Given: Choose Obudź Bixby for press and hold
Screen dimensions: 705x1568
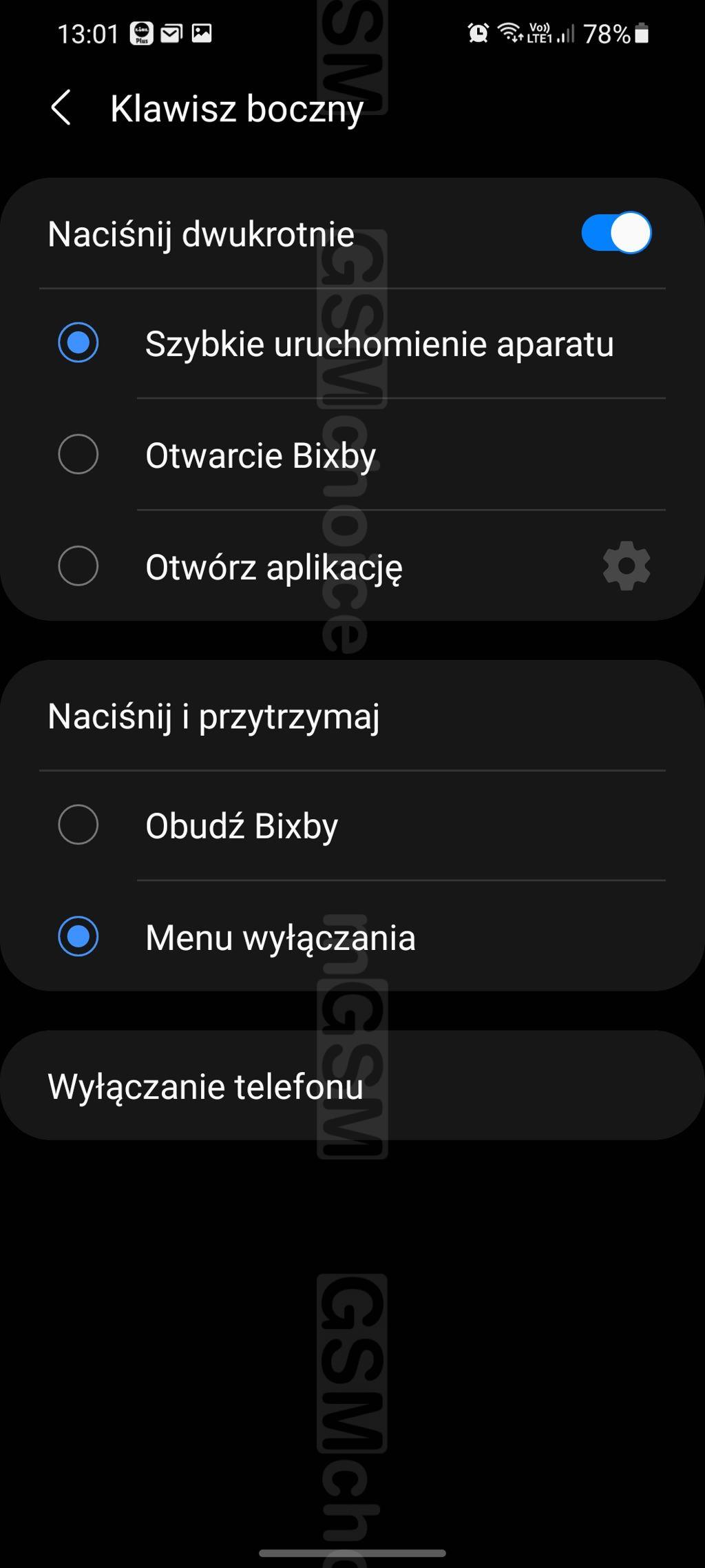Looking at the screenshot, I should coord(352,825).
